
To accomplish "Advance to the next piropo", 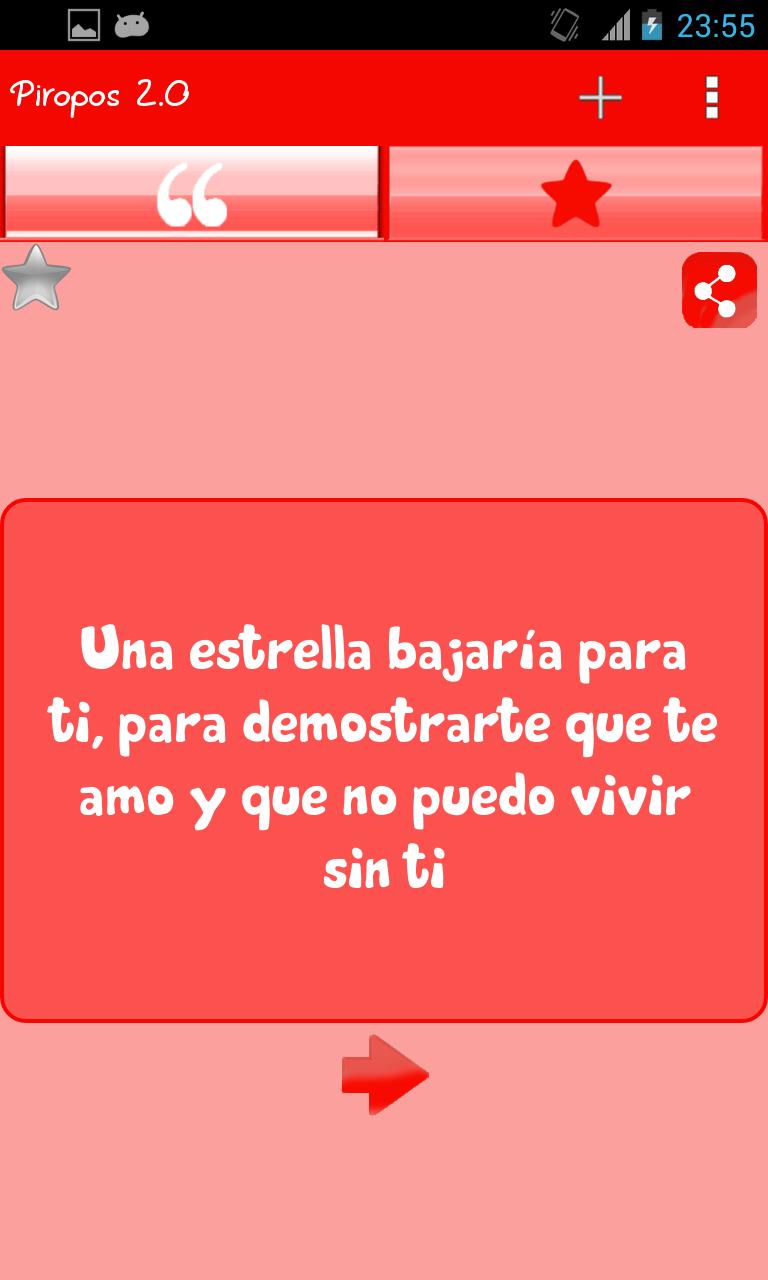I will [x=385, y=1076].
